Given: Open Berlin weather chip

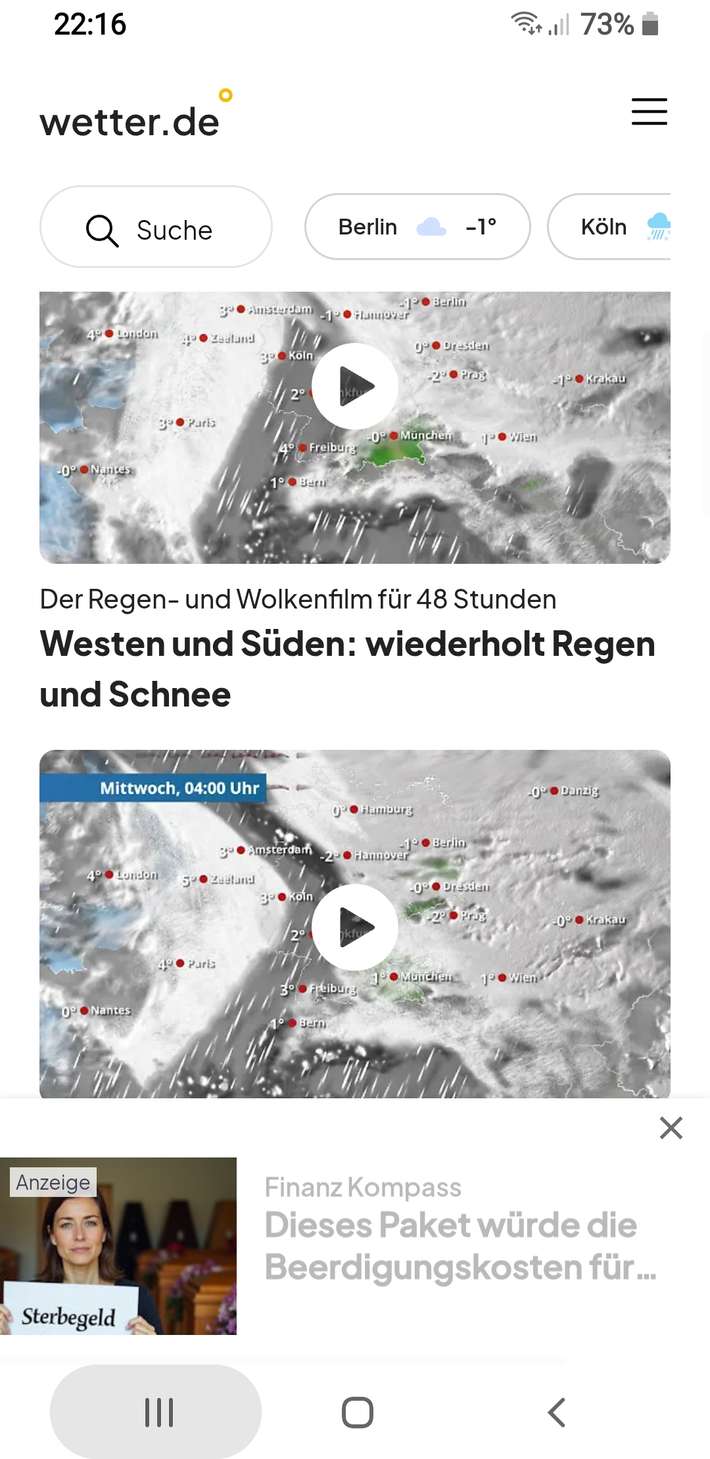Looking at the screenshot, I should [417, 227].
